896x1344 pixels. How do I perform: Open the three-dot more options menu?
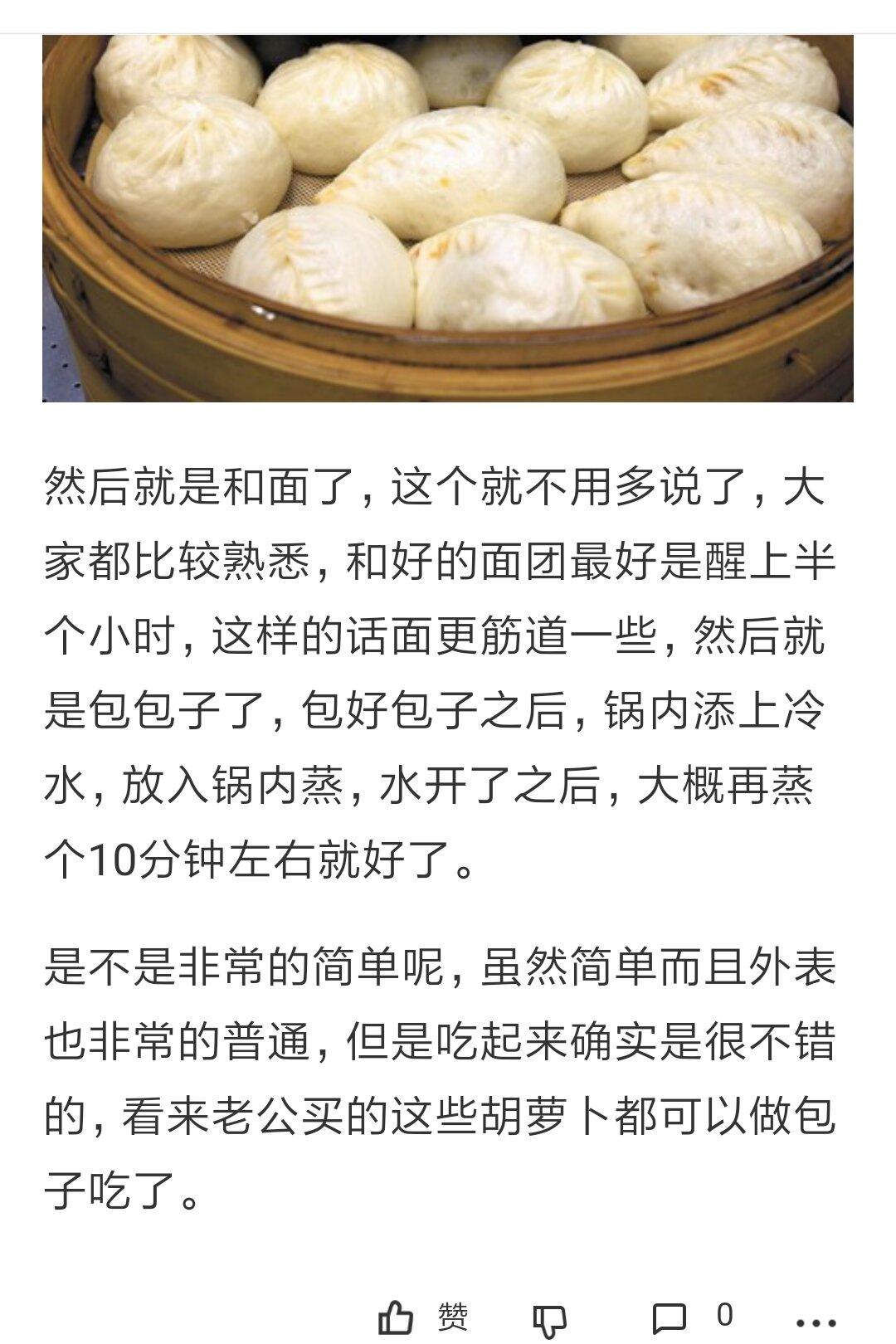(816, 1322)
